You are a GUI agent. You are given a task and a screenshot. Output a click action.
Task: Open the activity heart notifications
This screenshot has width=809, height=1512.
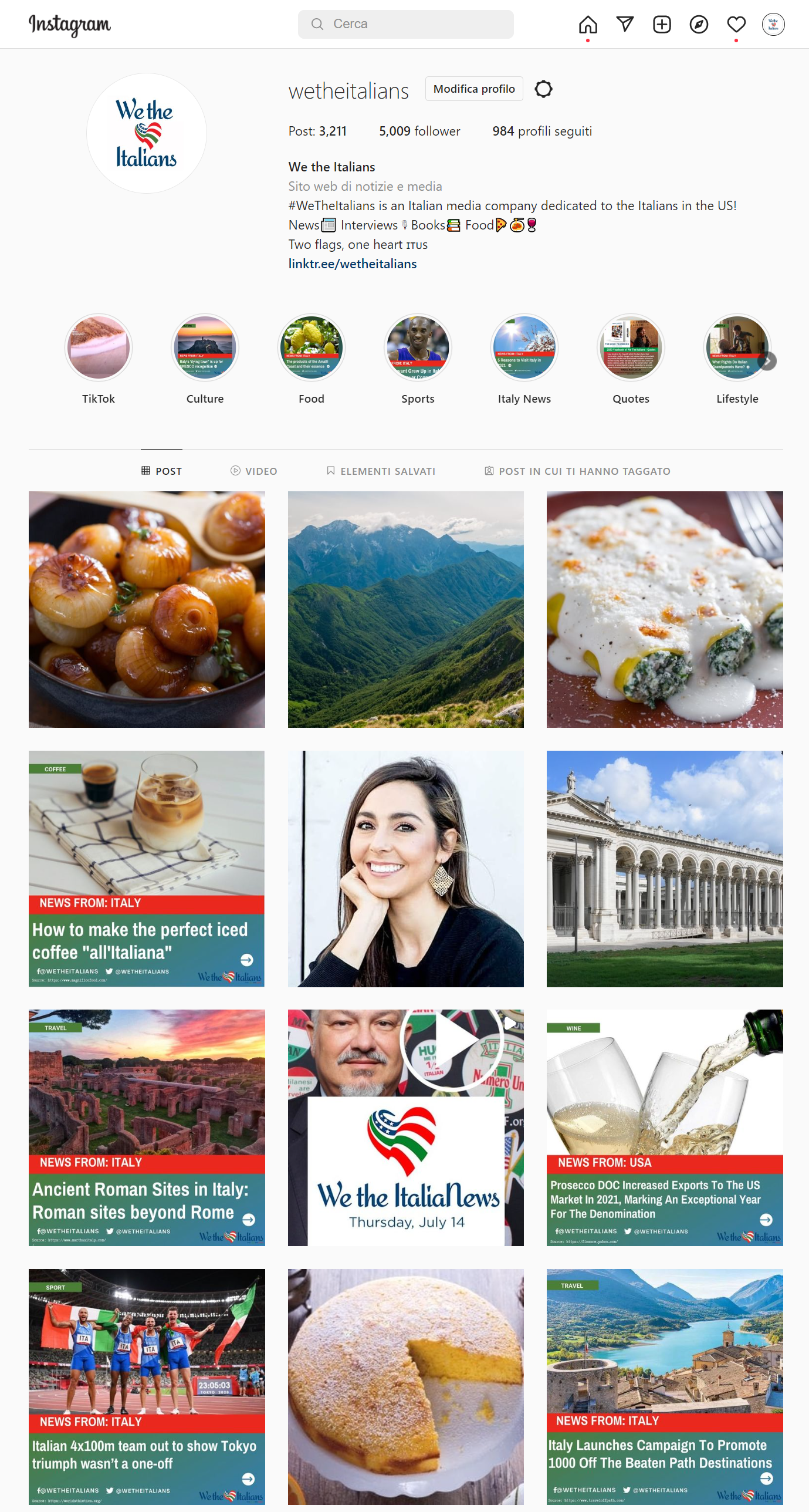[736, 25]
